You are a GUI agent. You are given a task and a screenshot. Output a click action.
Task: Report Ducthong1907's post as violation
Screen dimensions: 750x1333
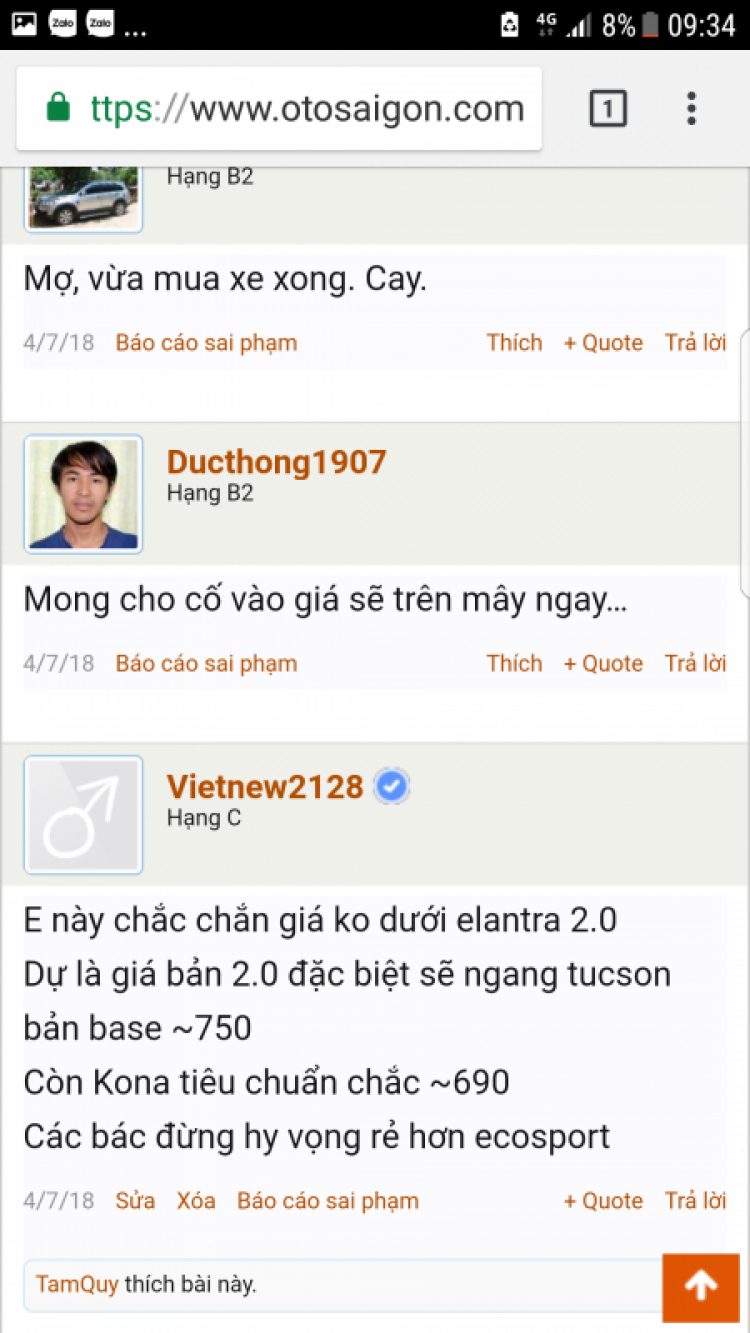click(x=206, y=664)
